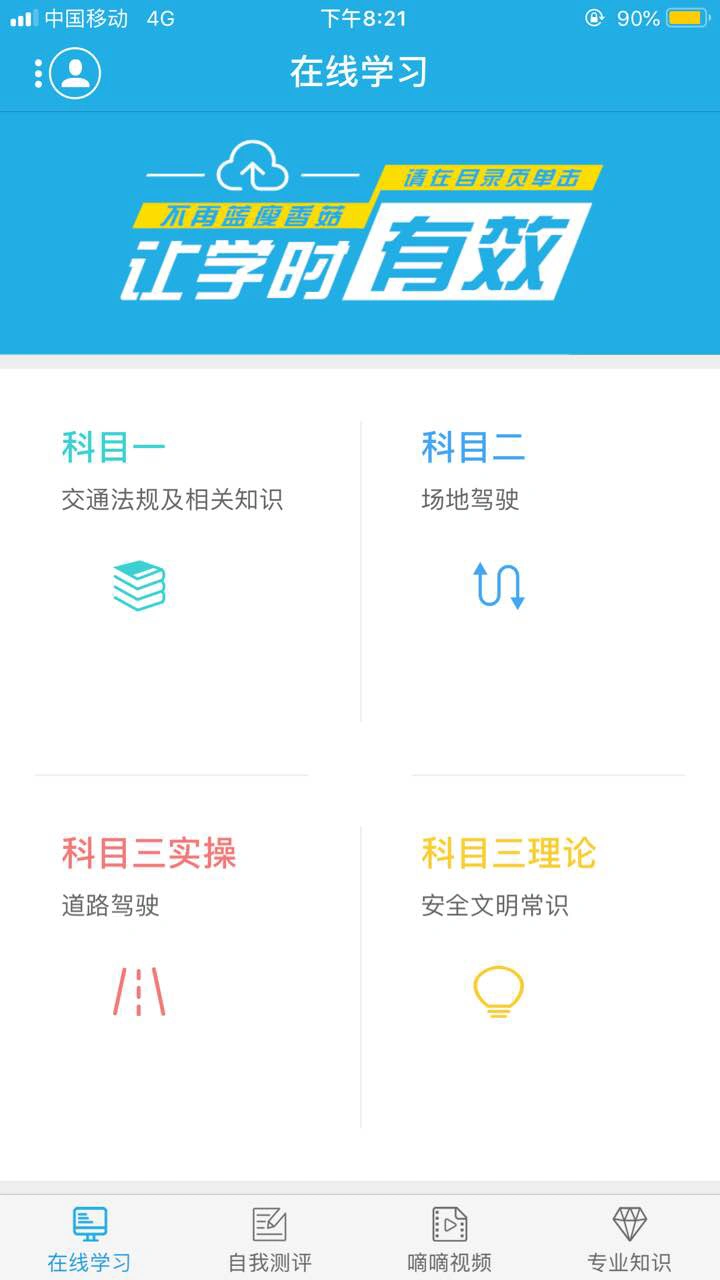Select 科目三理论 安全文明常识
This screenshot has height=1280, width=720.
pyautogui.click(x=541, y=977)
